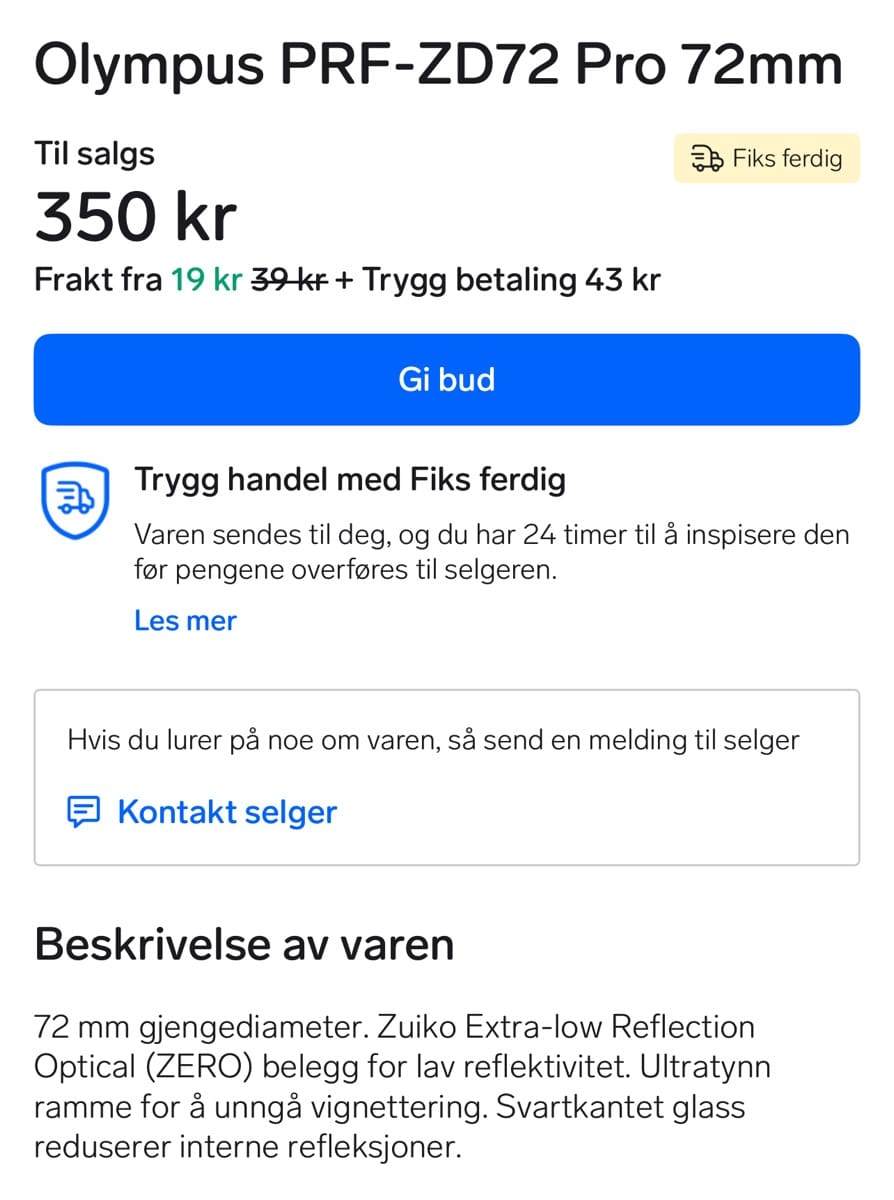
Task: Contact the seller via Kontakt selger
Action: pos(226,812)
